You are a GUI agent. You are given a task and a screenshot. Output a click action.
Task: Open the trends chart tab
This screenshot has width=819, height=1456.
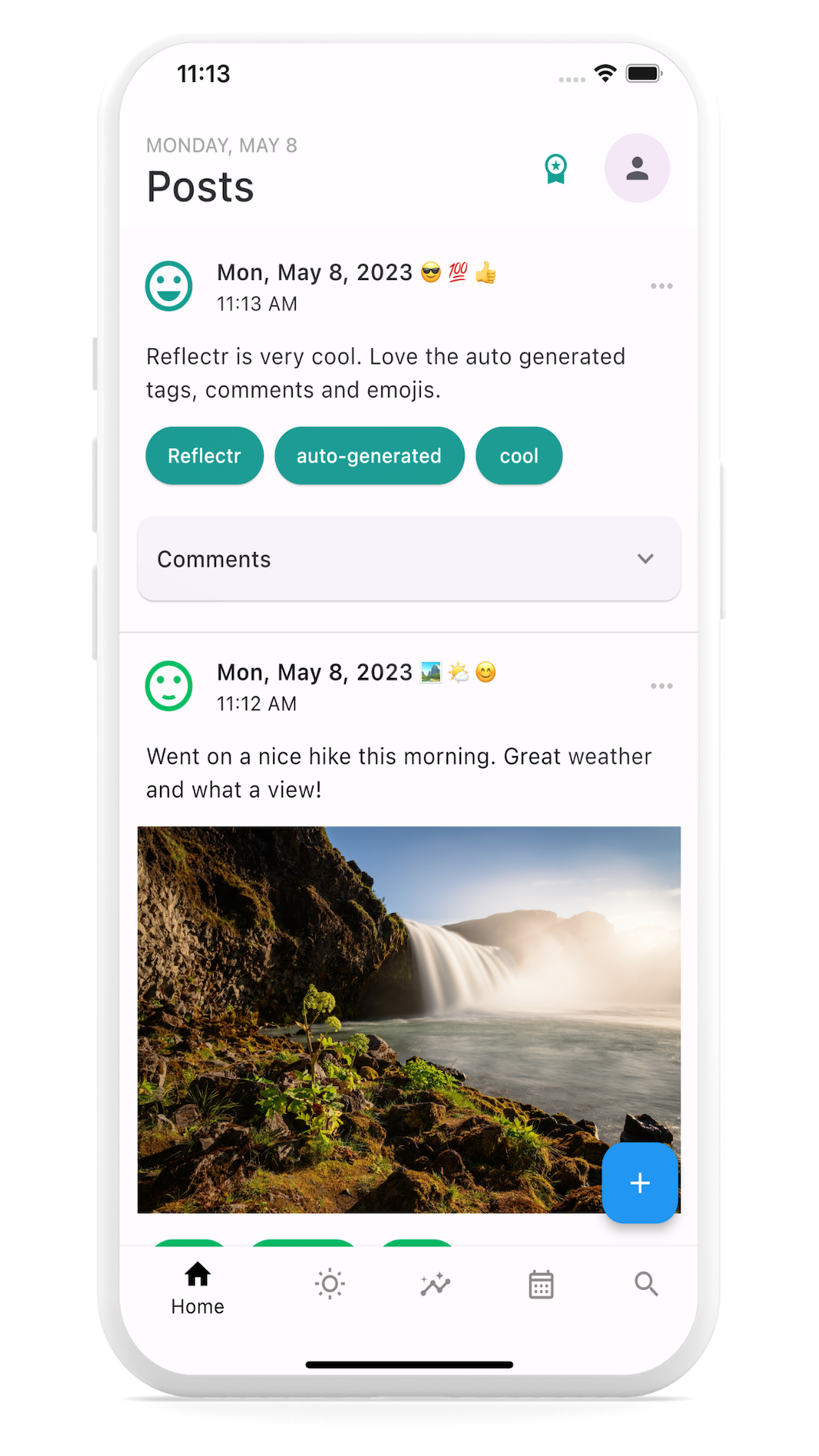(435, 1285)
